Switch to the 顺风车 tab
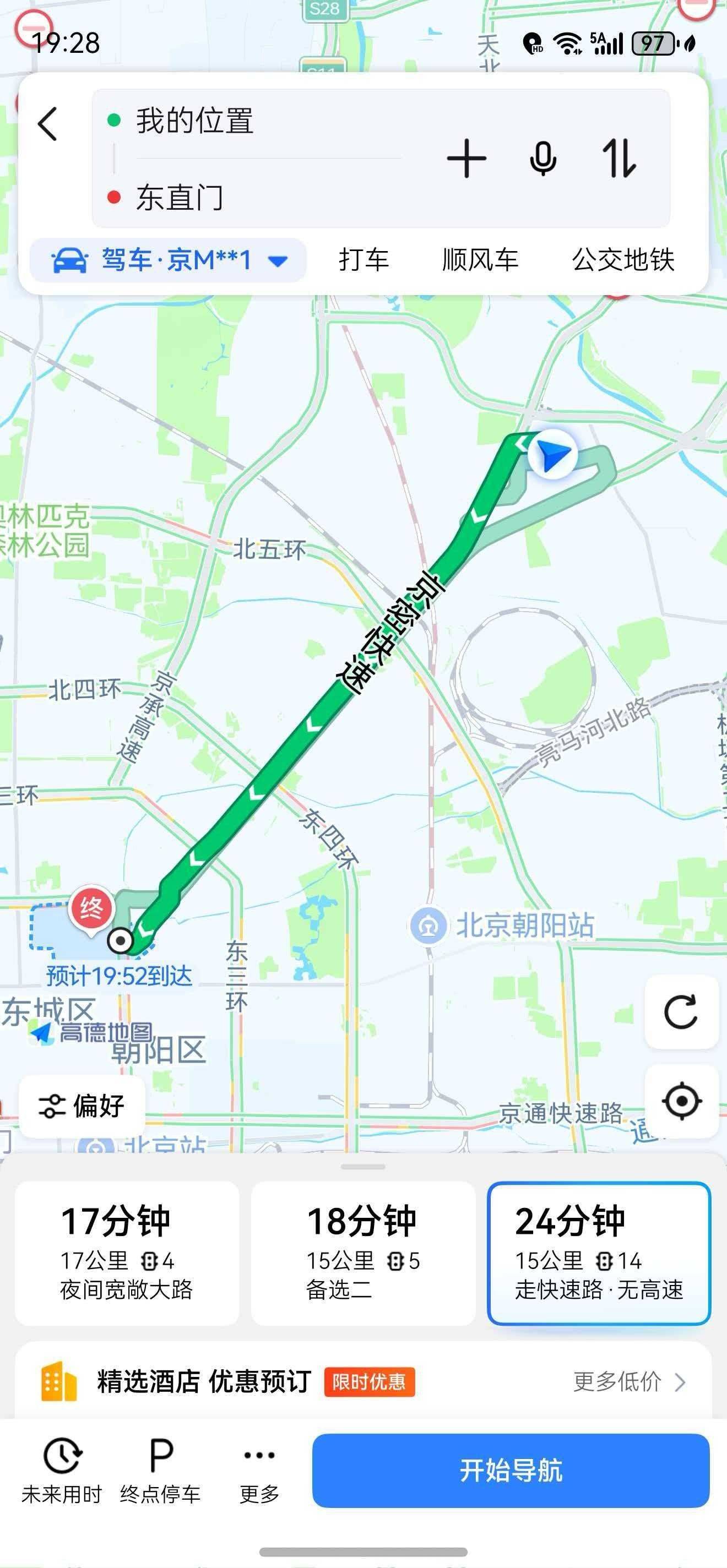Screen dimensions: 727x1568 (480, 260)
